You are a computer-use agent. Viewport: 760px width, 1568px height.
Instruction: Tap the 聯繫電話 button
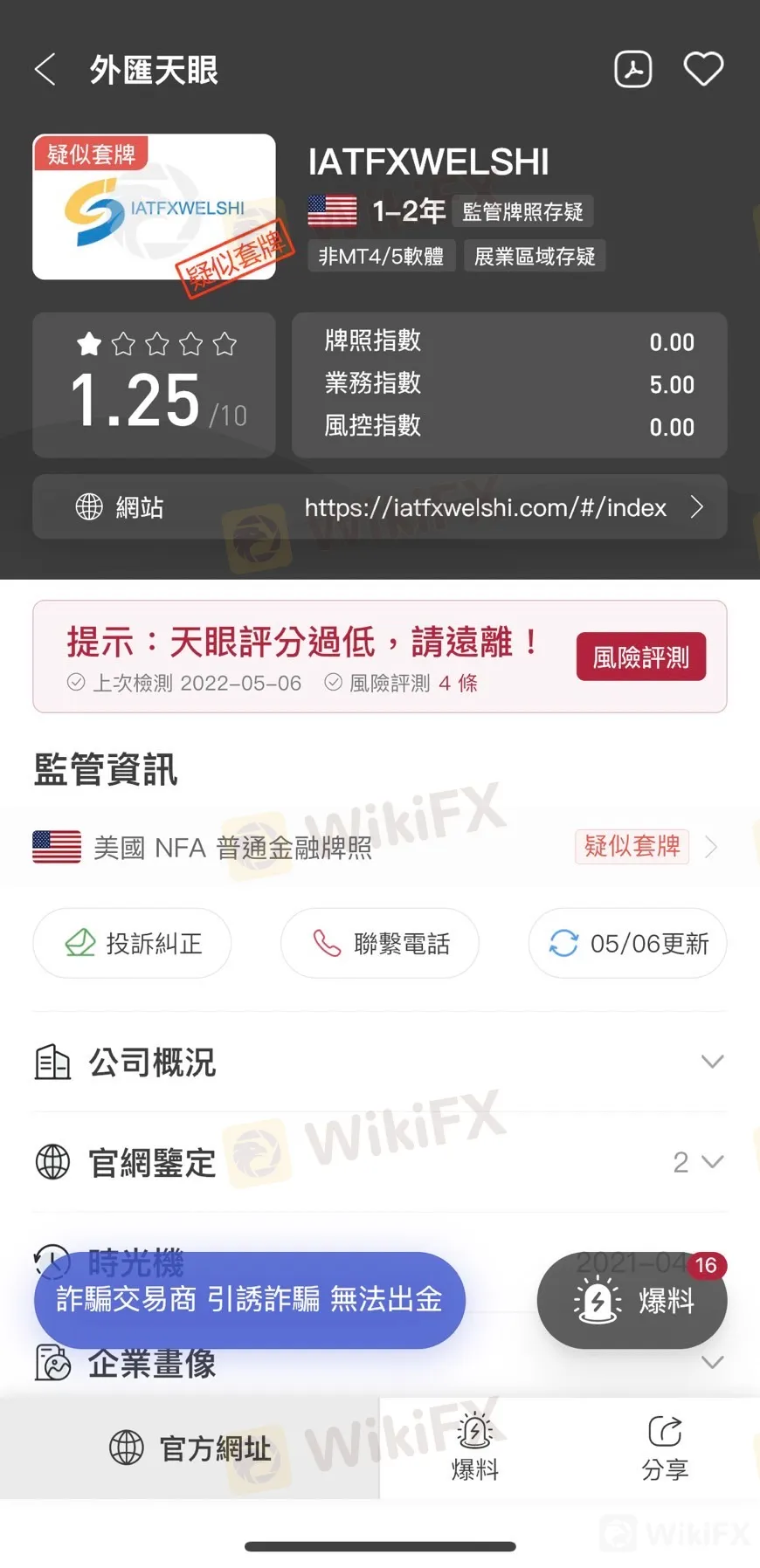380,944
